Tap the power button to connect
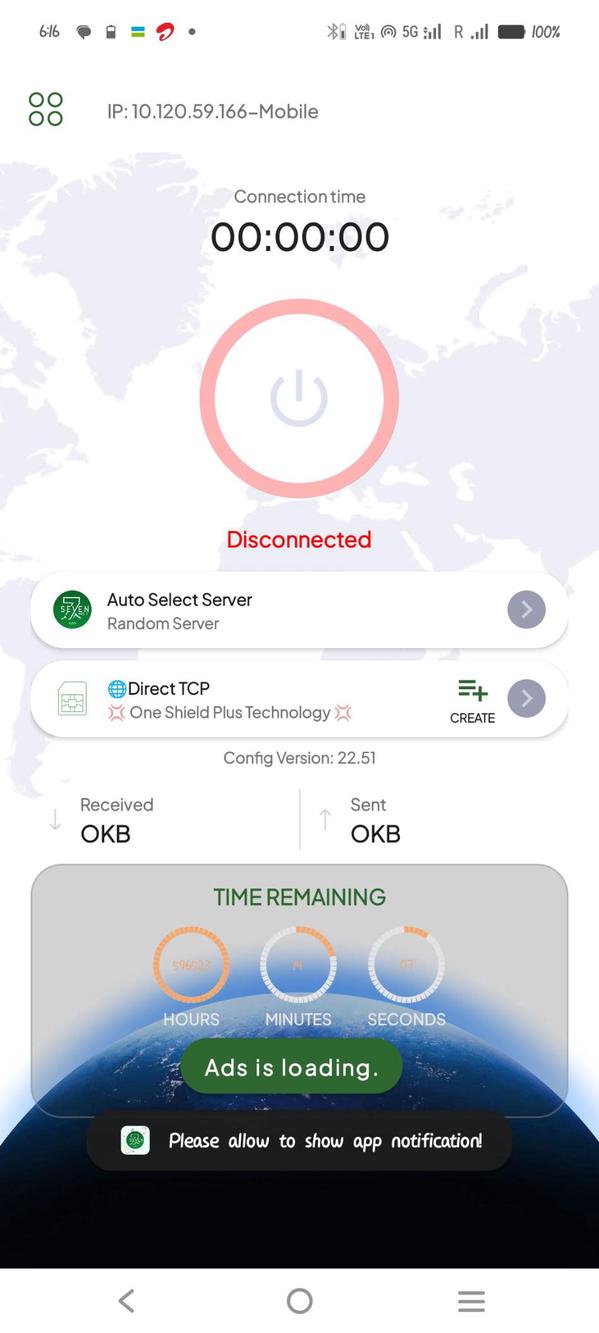This screenshot has width=599, height=1333. (299, 398)
